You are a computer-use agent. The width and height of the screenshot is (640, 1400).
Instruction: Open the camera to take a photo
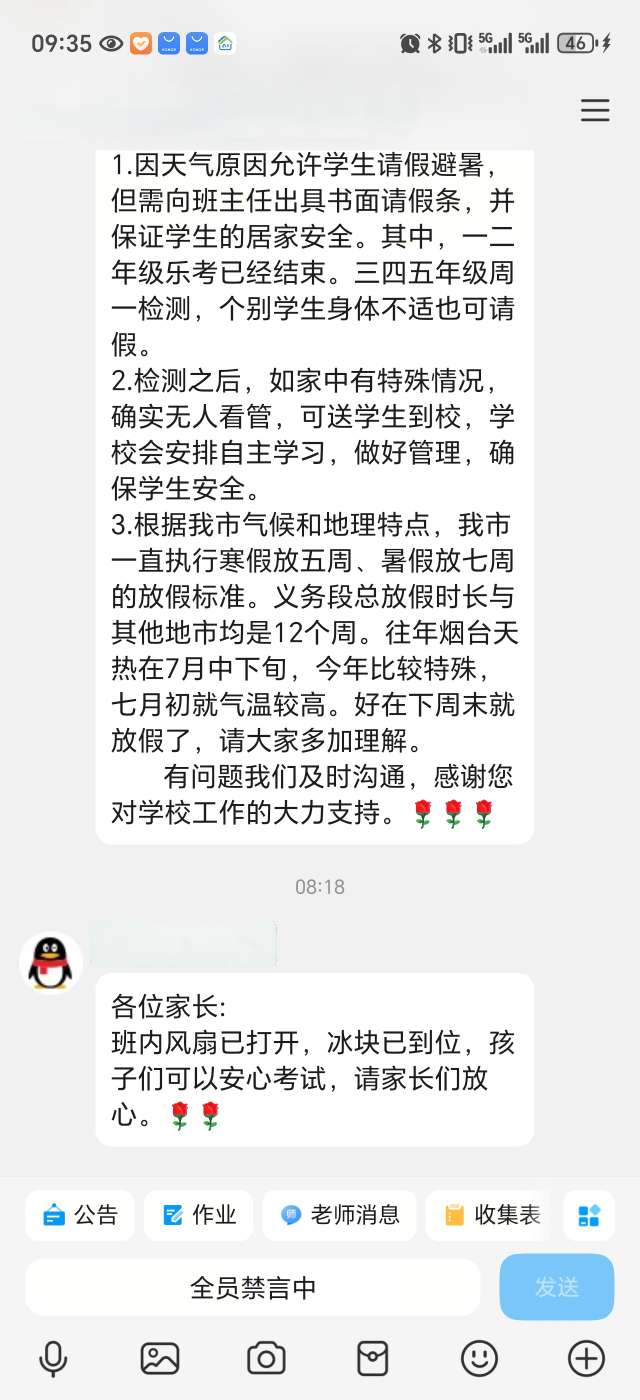click(266, 1358)
